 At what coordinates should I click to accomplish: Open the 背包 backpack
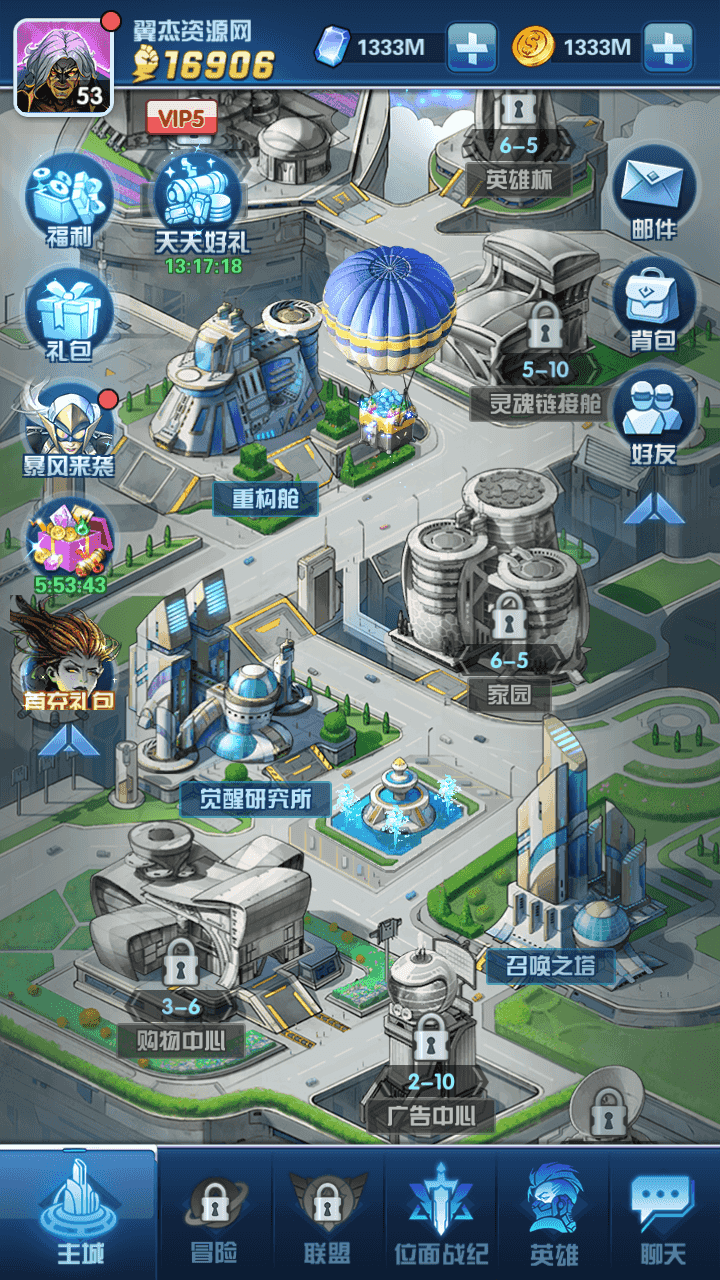click(x=653, y=305)
